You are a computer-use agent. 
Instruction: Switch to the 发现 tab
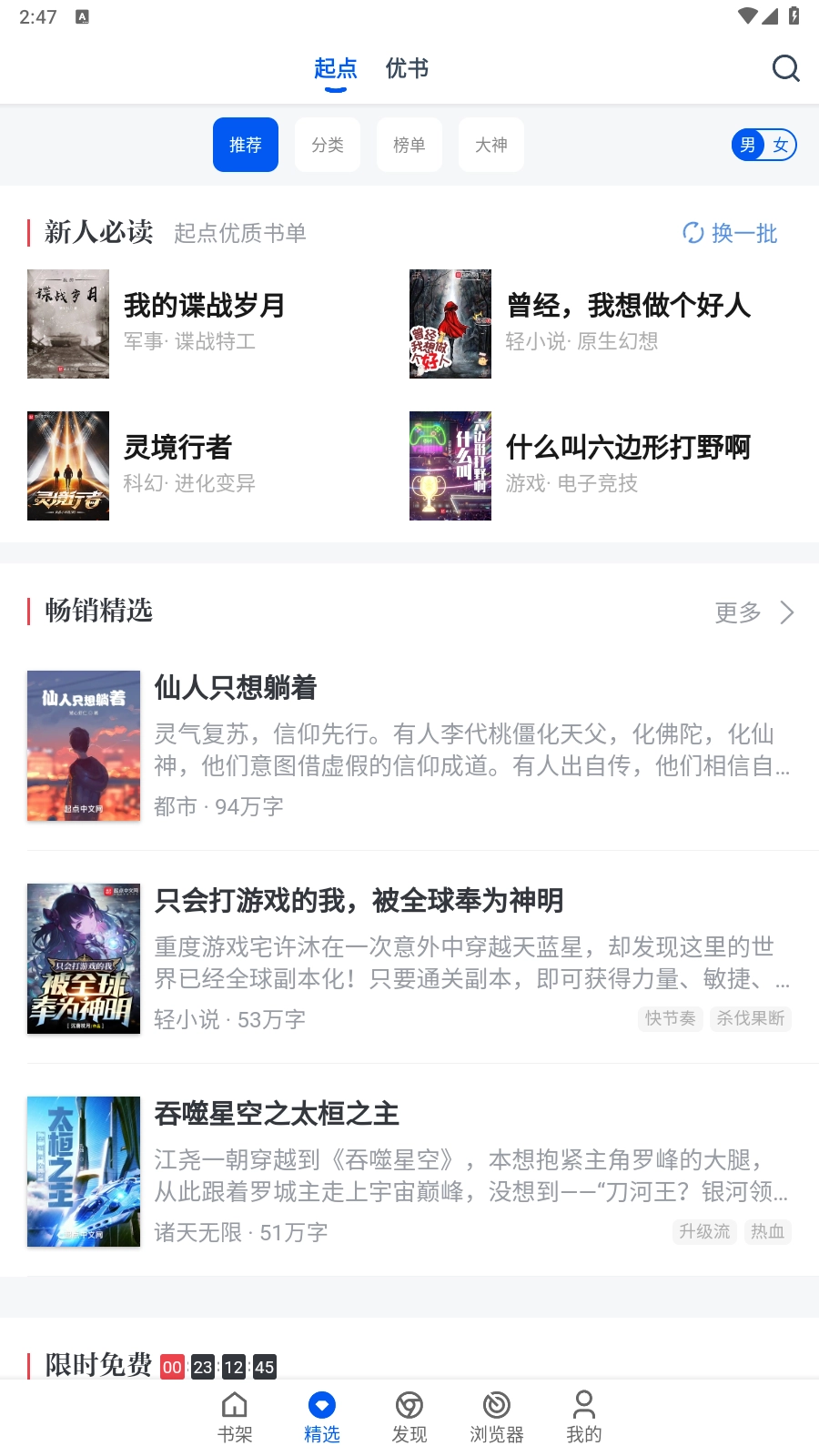409,1416
